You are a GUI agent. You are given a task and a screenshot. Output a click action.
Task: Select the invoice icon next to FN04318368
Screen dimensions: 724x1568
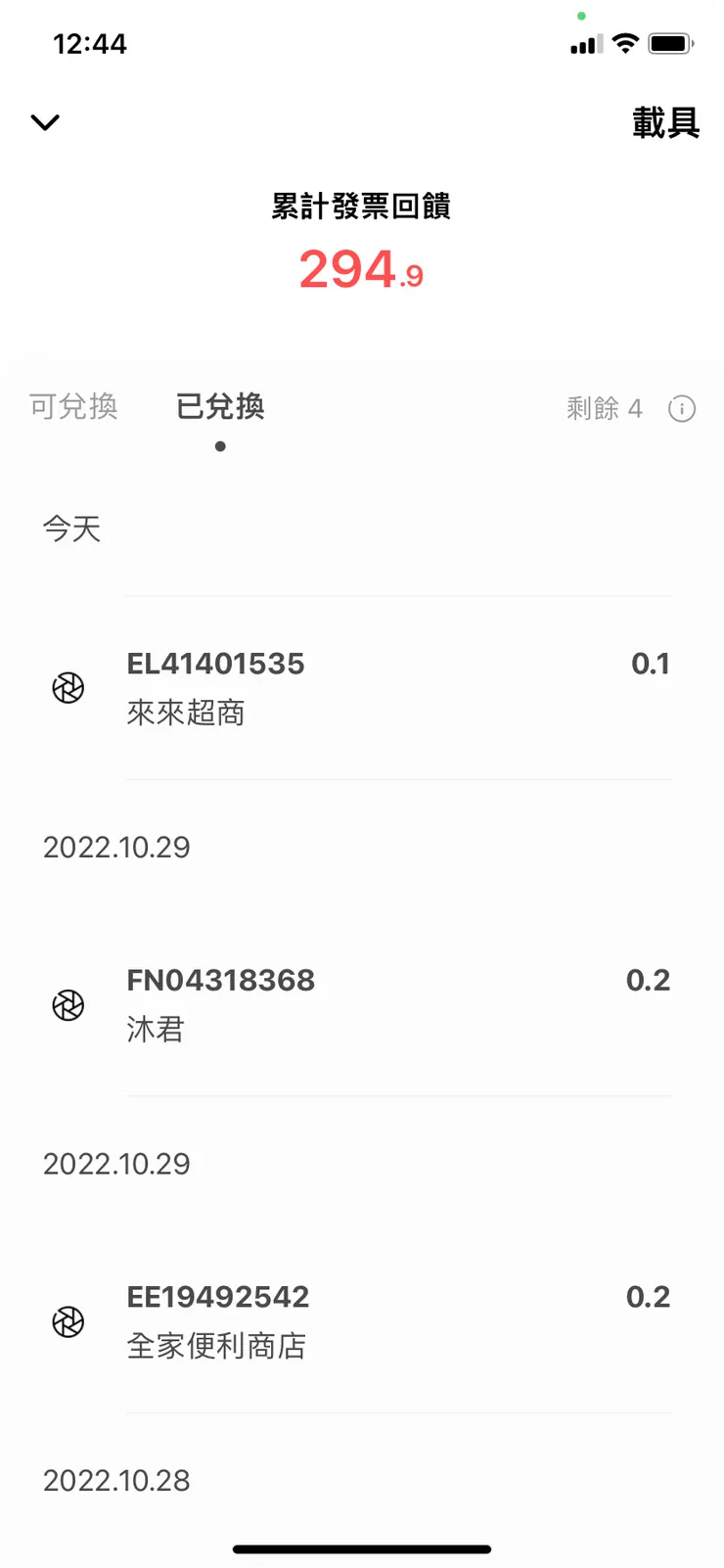[x=68, y=1004]
